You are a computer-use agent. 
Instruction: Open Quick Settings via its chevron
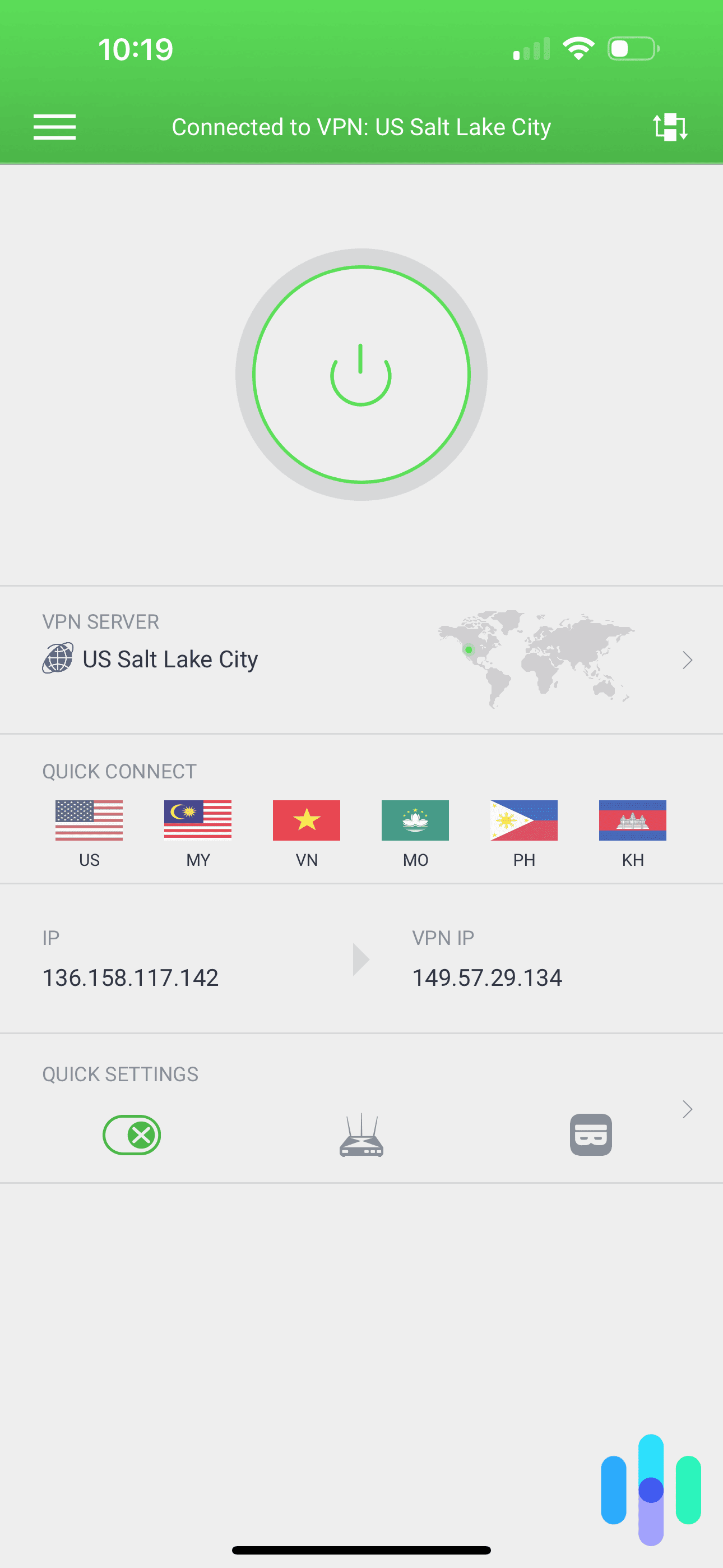(687, 1109)
